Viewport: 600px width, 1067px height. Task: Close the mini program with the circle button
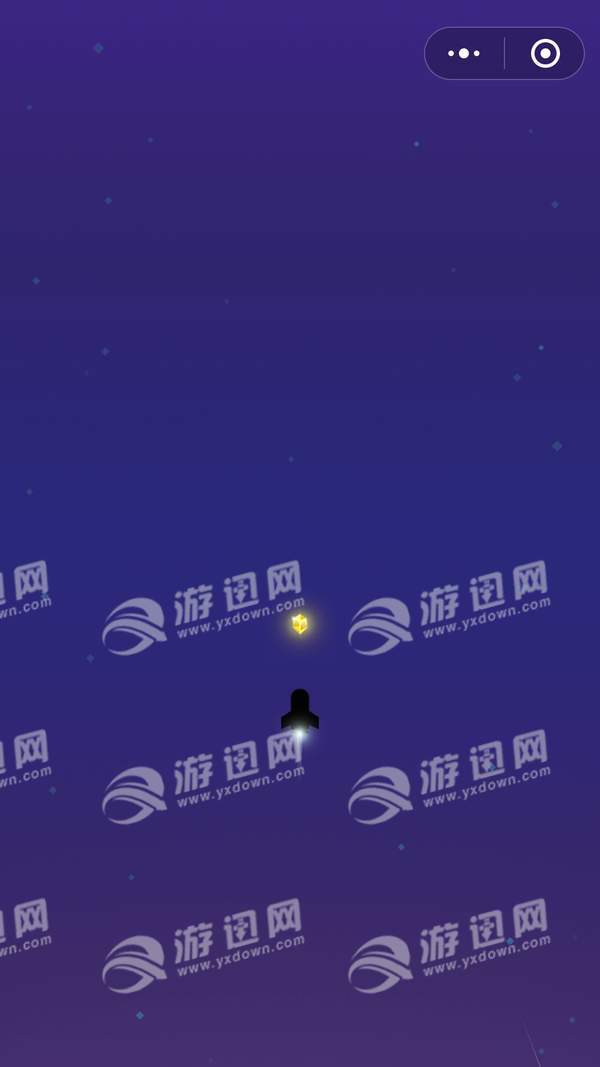click(545, 54)
